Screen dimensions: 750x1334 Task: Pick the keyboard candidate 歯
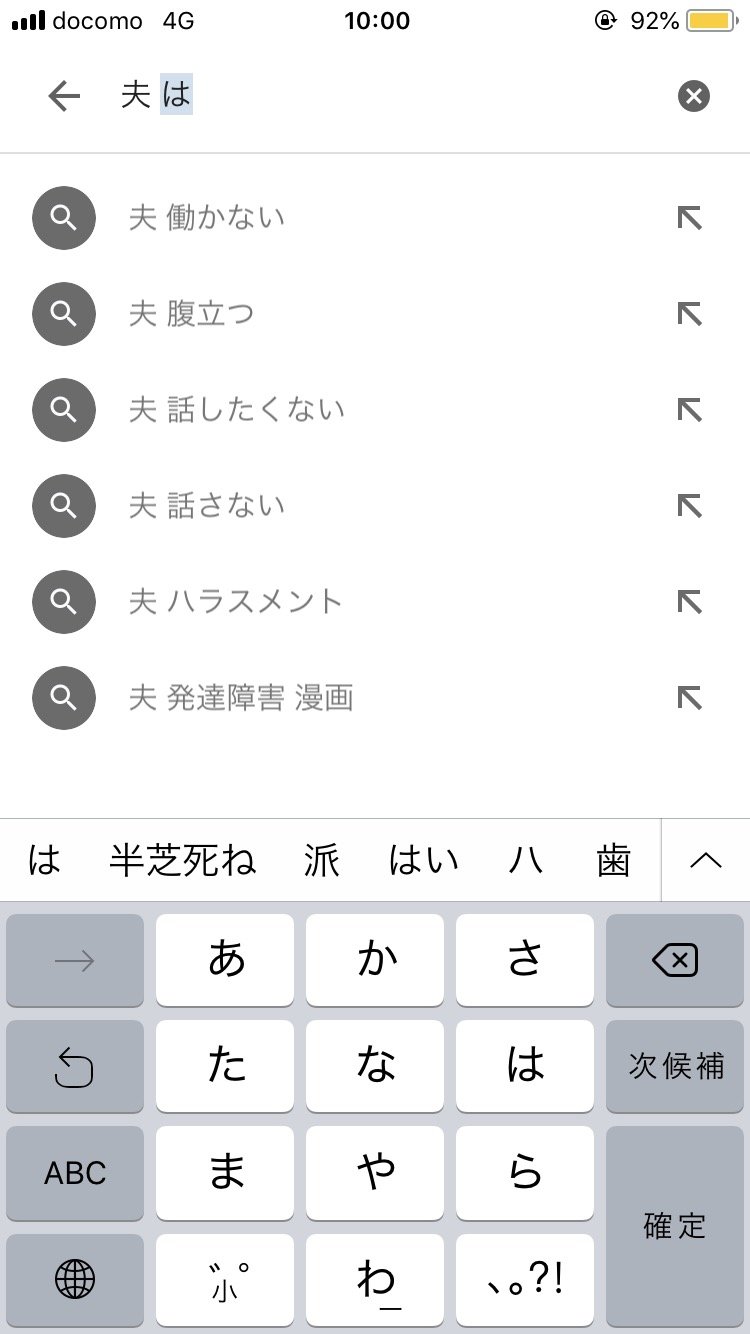tap(614, 861)
